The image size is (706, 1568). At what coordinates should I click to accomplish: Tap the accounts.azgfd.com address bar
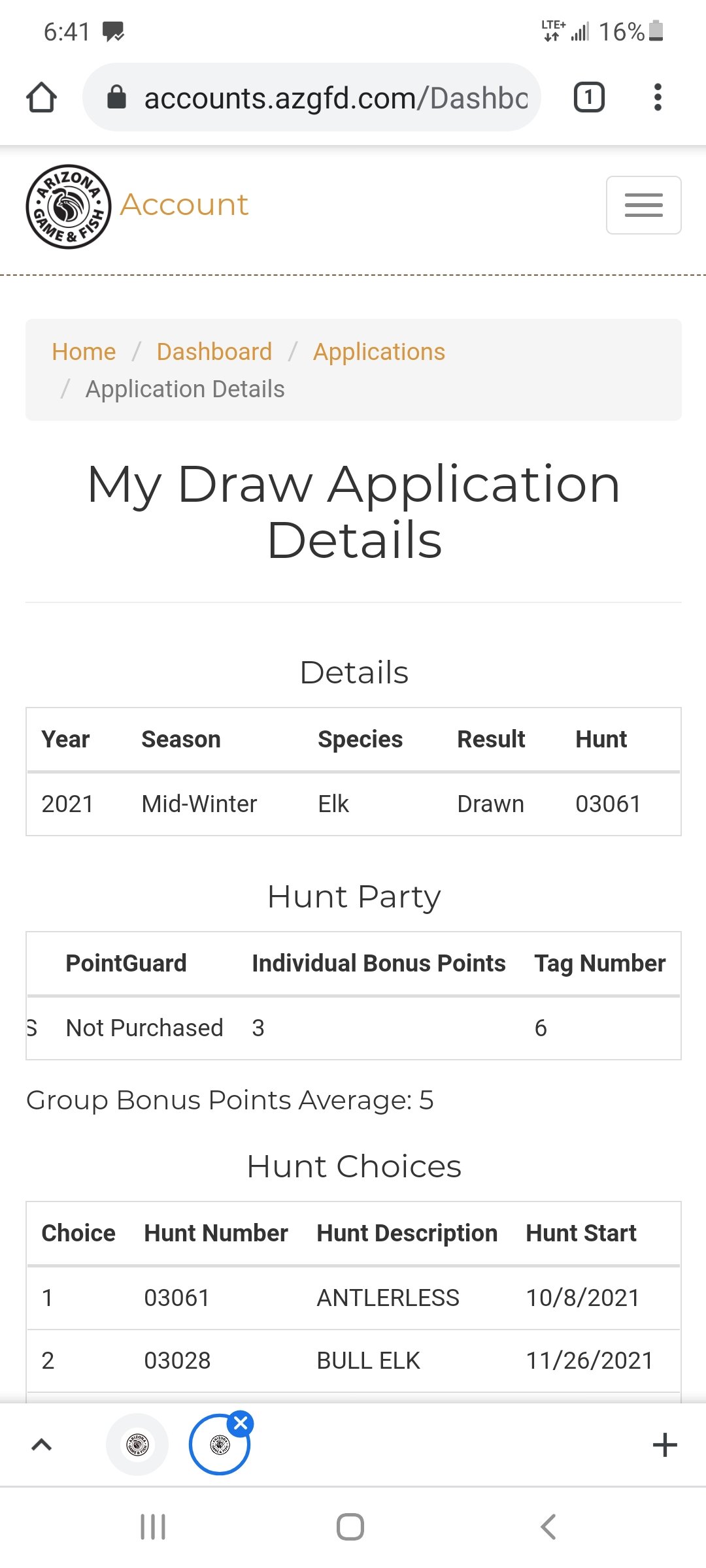coord(312,97)
